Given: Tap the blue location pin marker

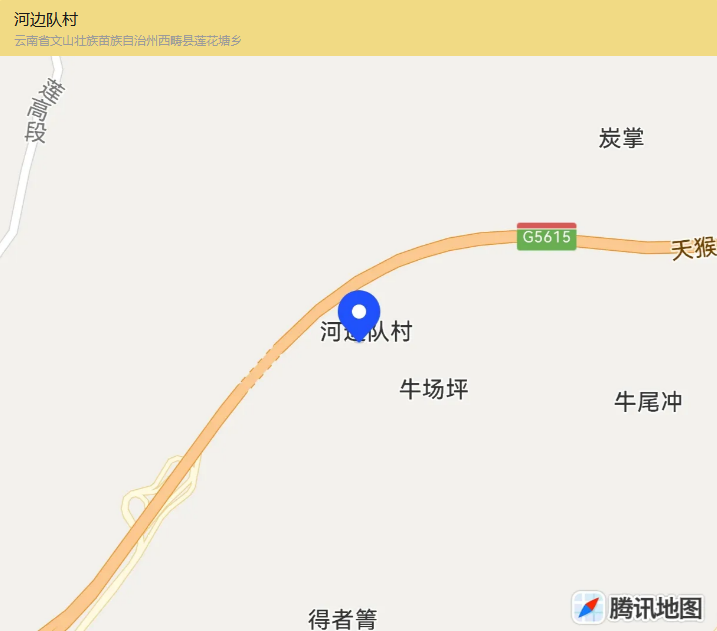Looking at the screenshot, I should click(x=359, y=314).
